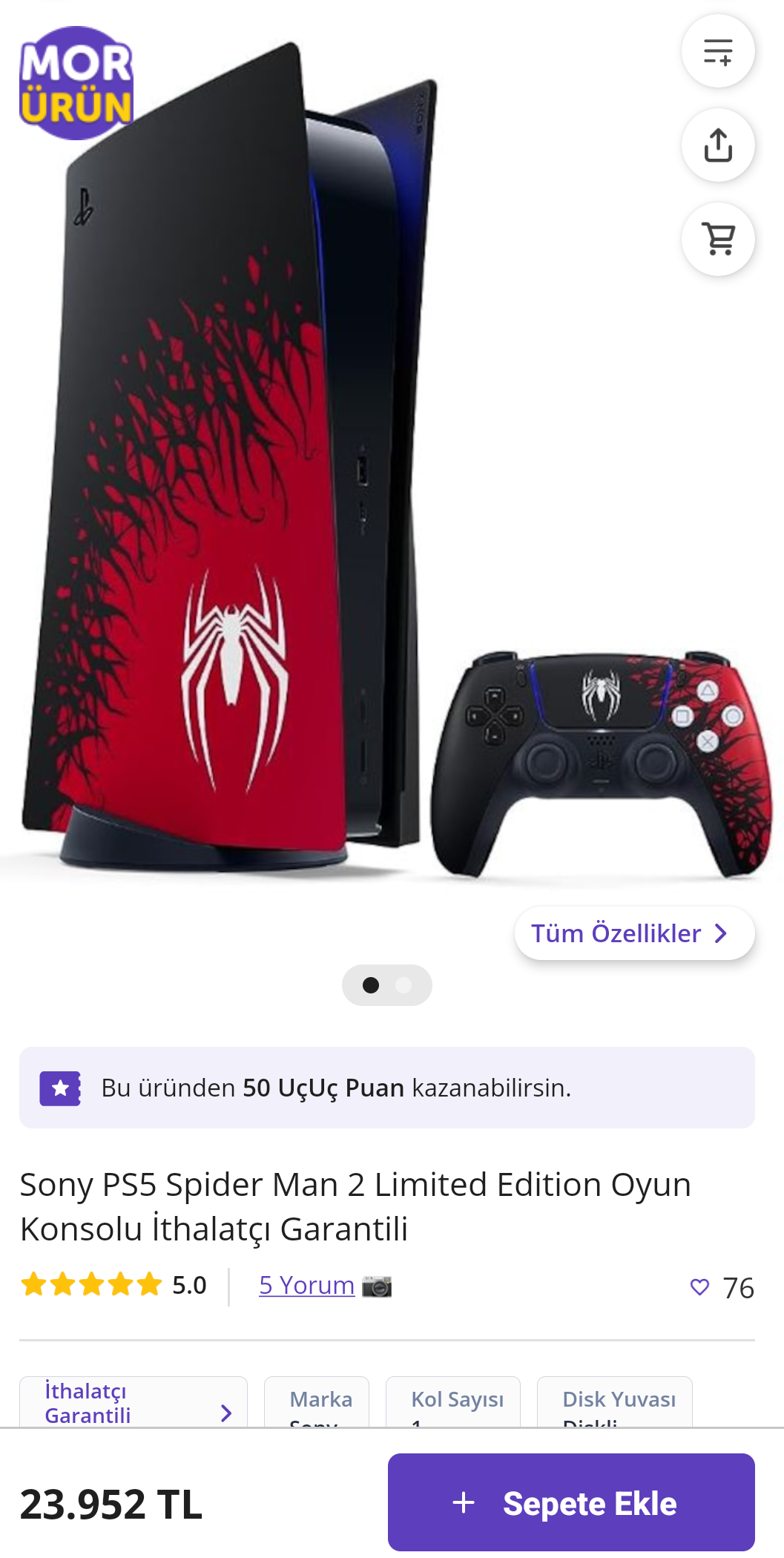Add product to a list
784x1558 pixels.
coord(717,52)
